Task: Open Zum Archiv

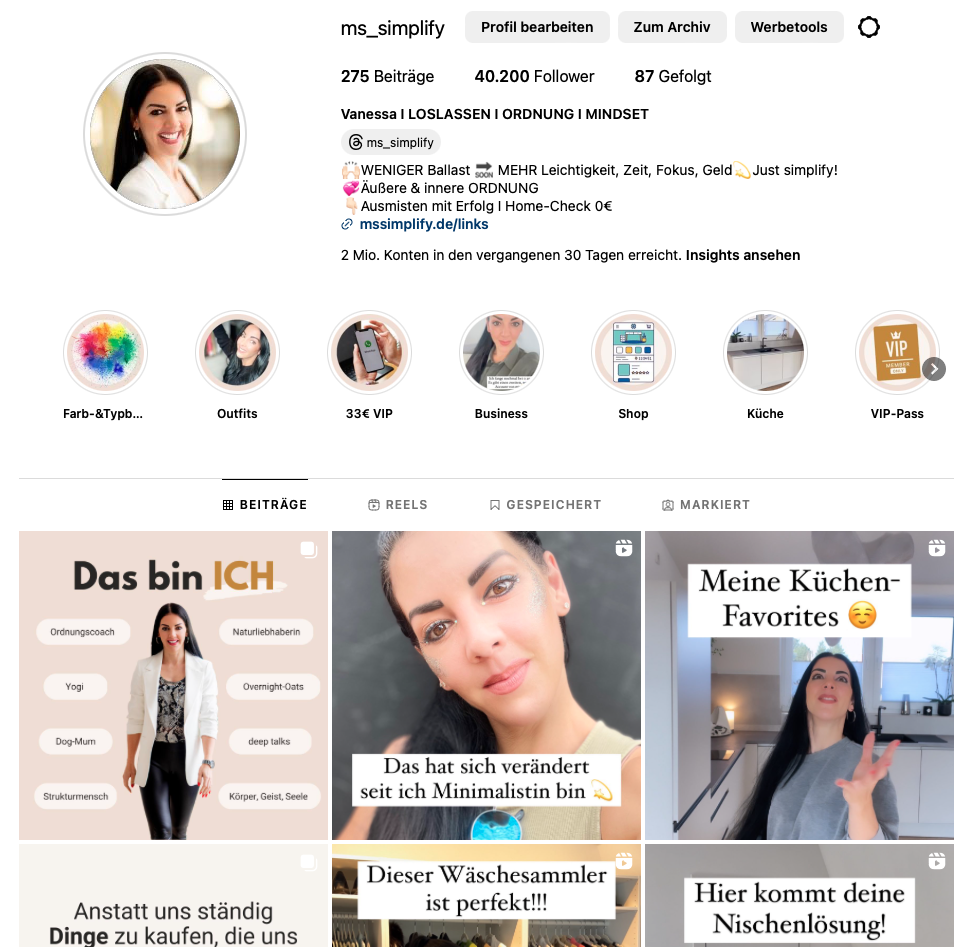Action: point(672,27)
